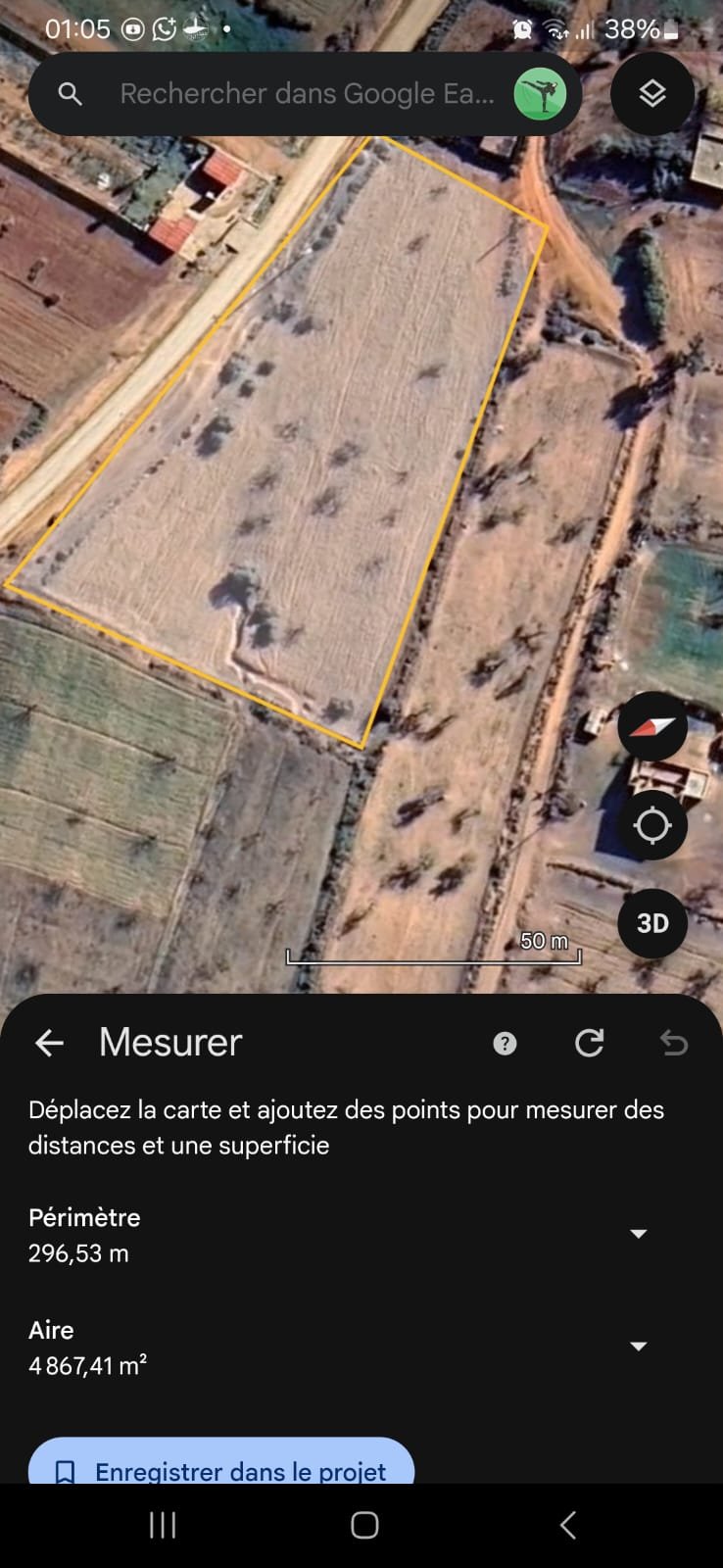Image resolution: width=723 pixels, height=1568 pixels.
Task: Tap Enregistrer dans le projet
Action: click(221, 1467)
